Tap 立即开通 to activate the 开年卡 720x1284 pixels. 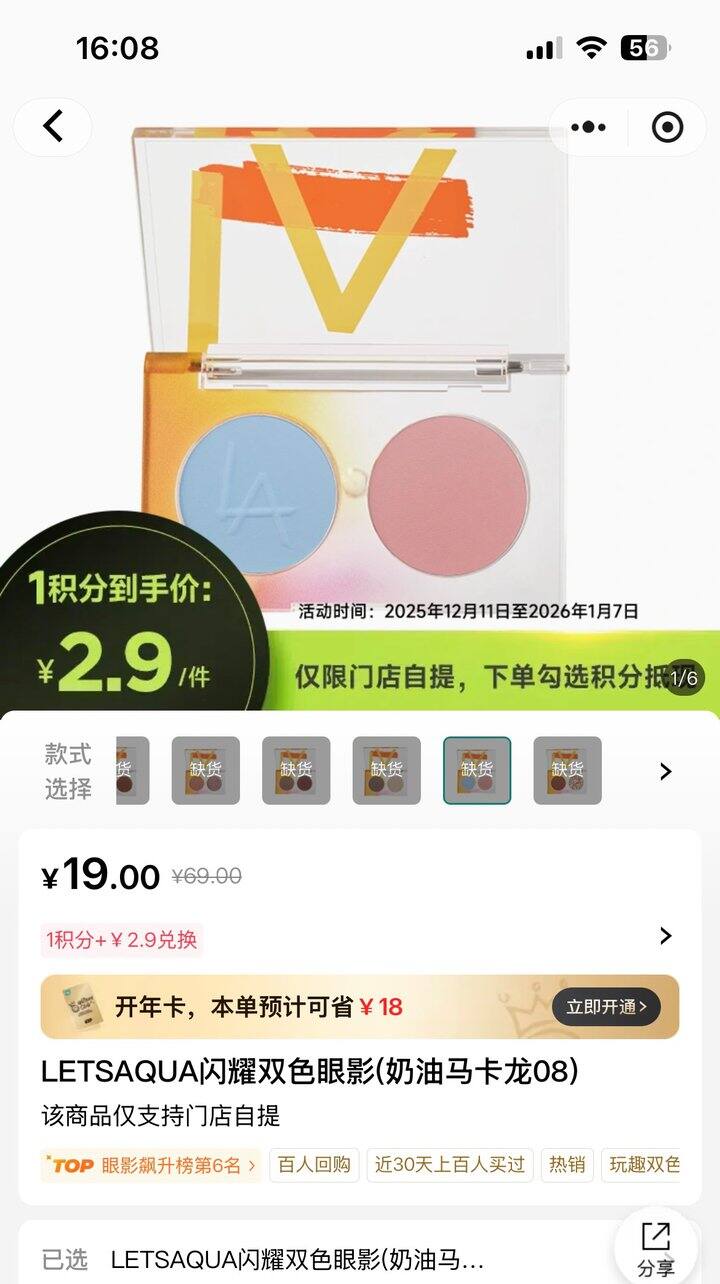605,1007
